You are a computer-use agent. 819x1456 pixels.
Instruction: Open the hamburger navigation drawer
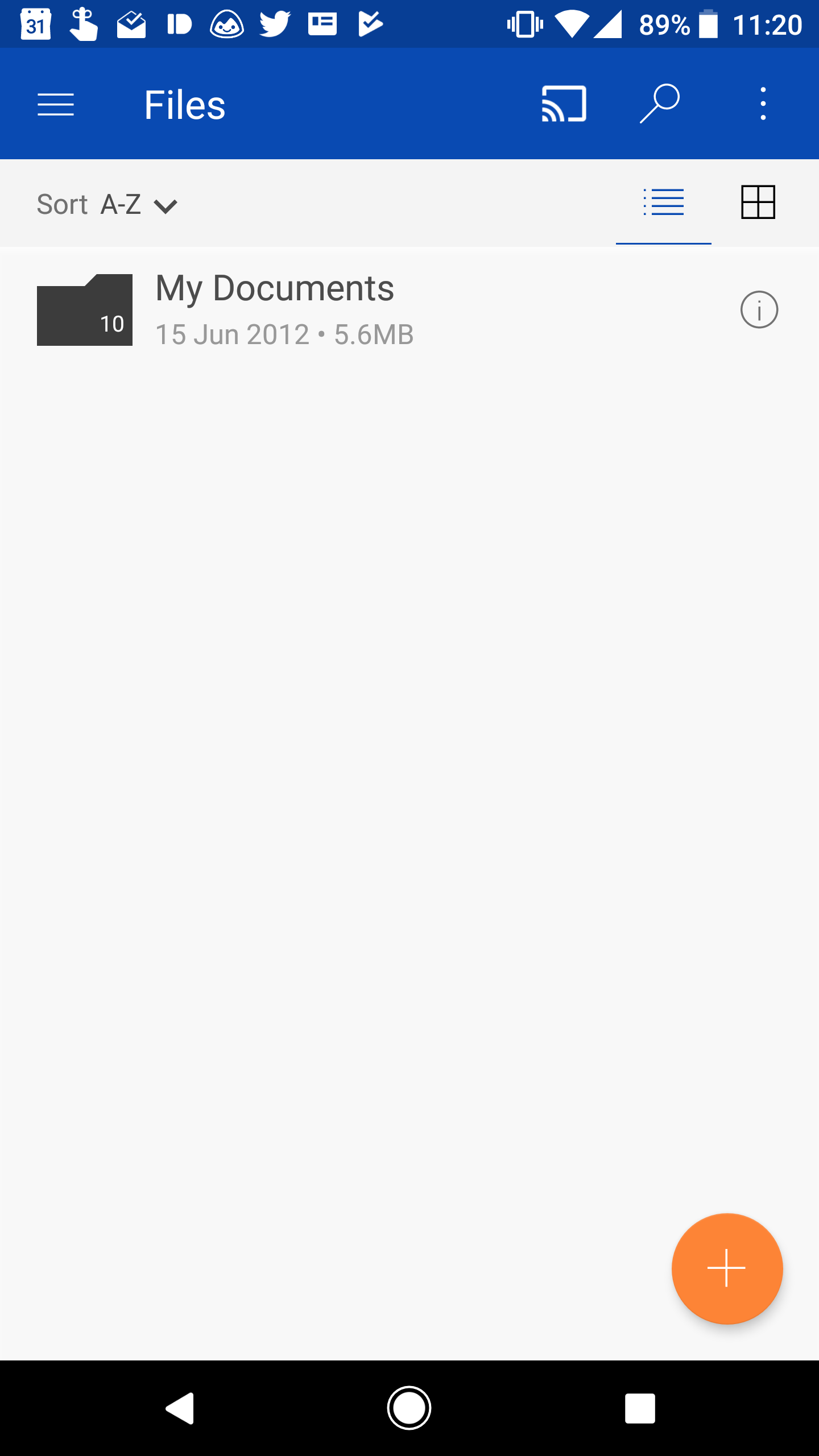56,105
